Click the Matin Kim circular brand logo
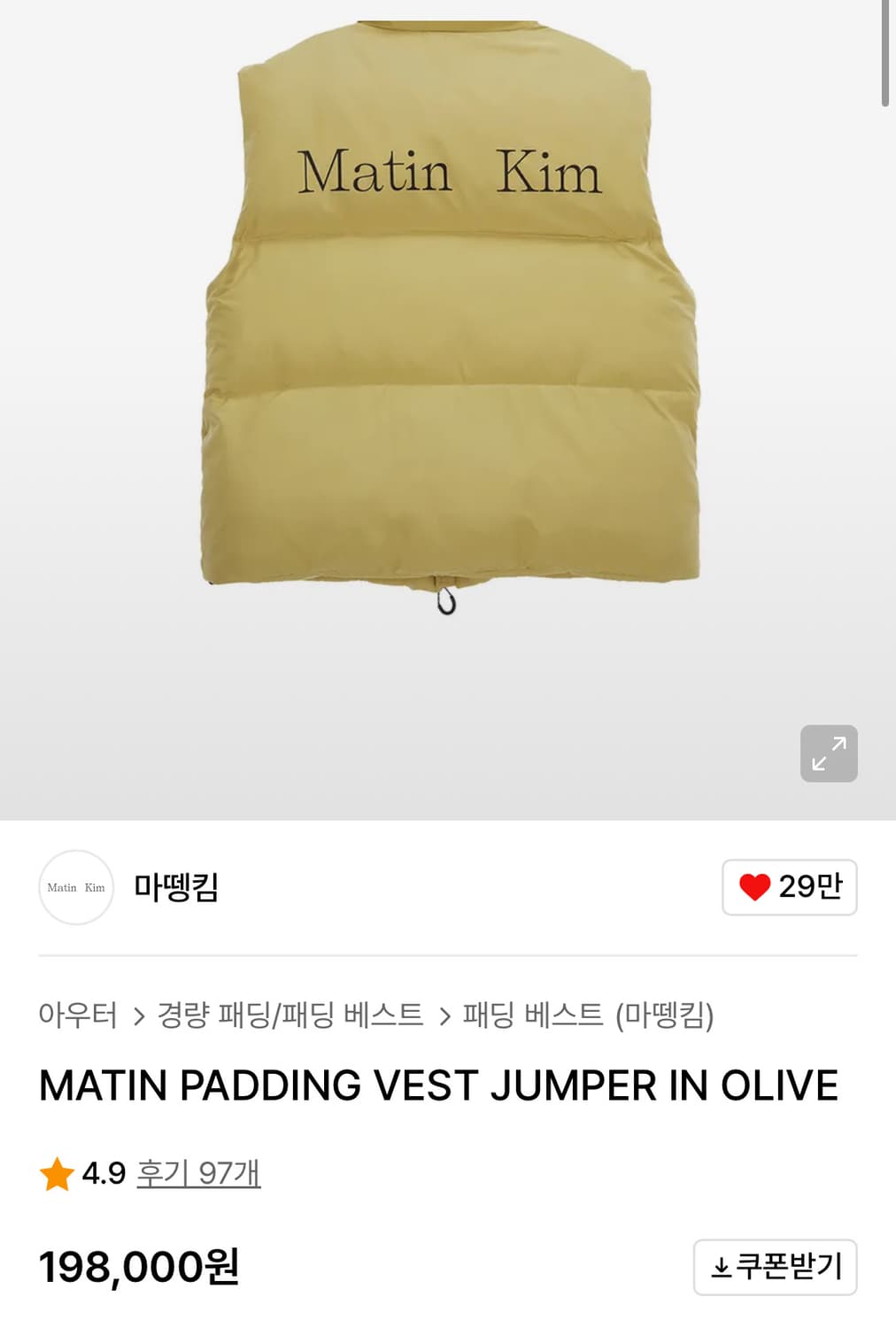 (x=75, y=888)
